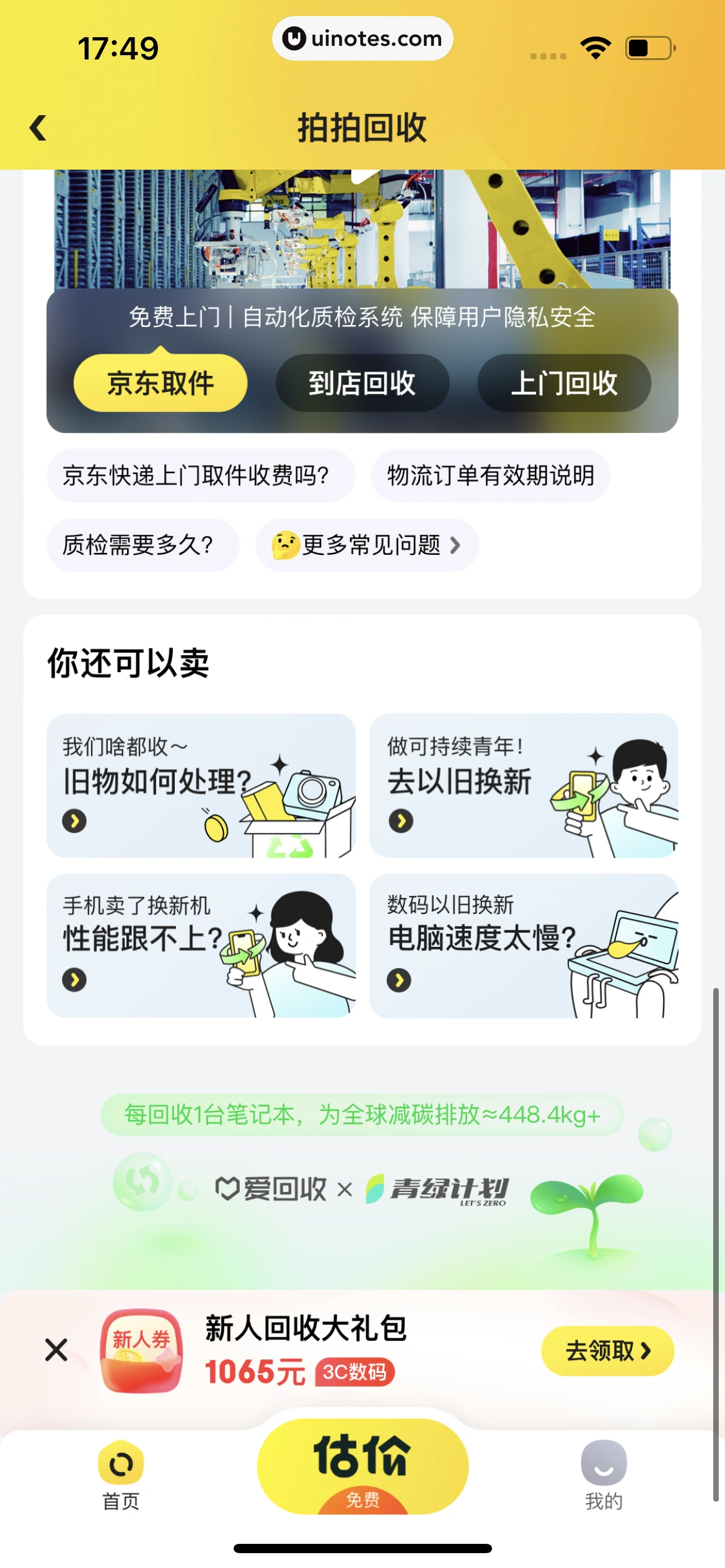725x1568 pixels.
Task: Switch to the 我的 tab
Action: pyautogui.click(x=604, y=1474)
